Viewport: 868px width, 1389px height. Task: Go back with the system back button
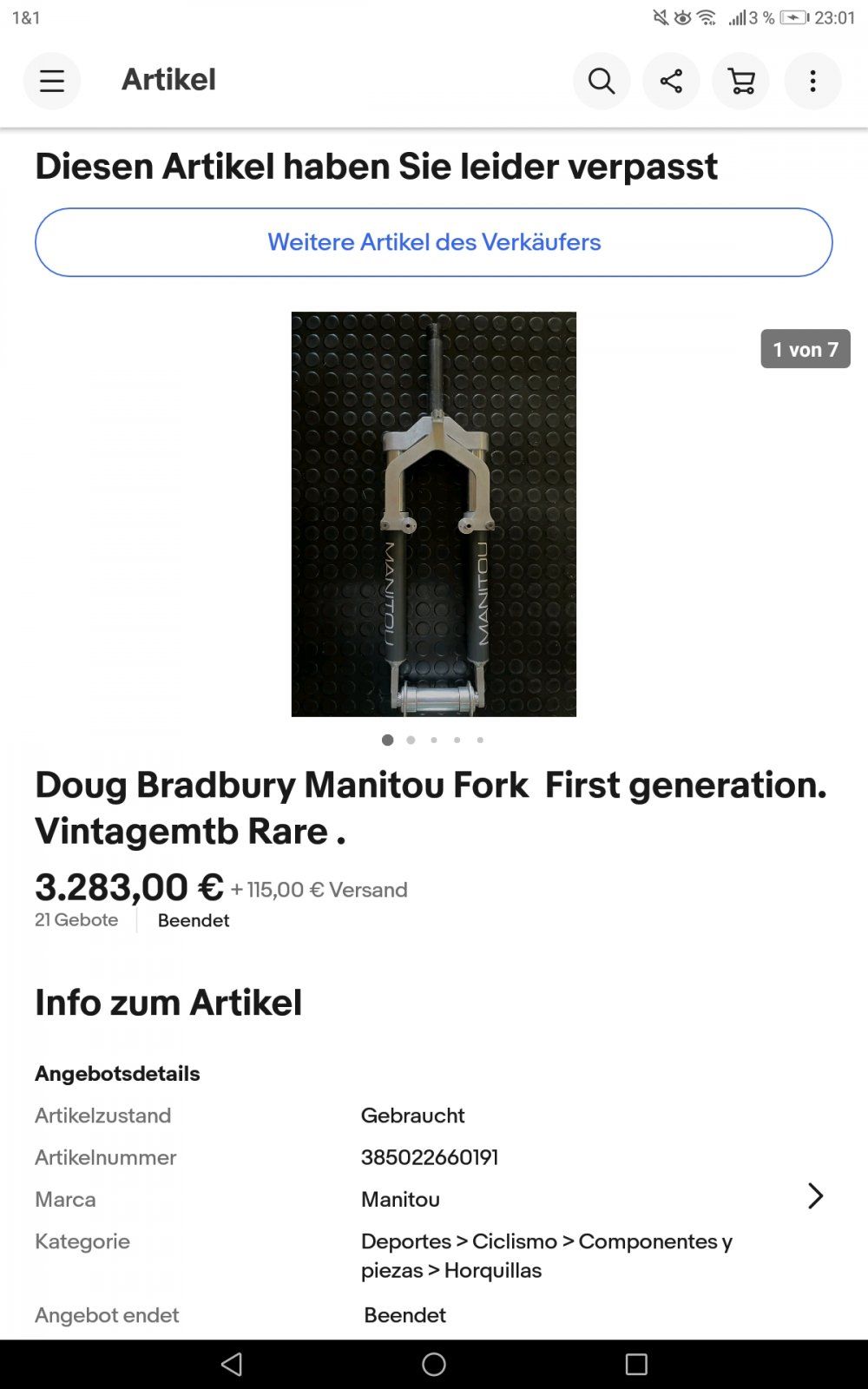click(232, 1365)
